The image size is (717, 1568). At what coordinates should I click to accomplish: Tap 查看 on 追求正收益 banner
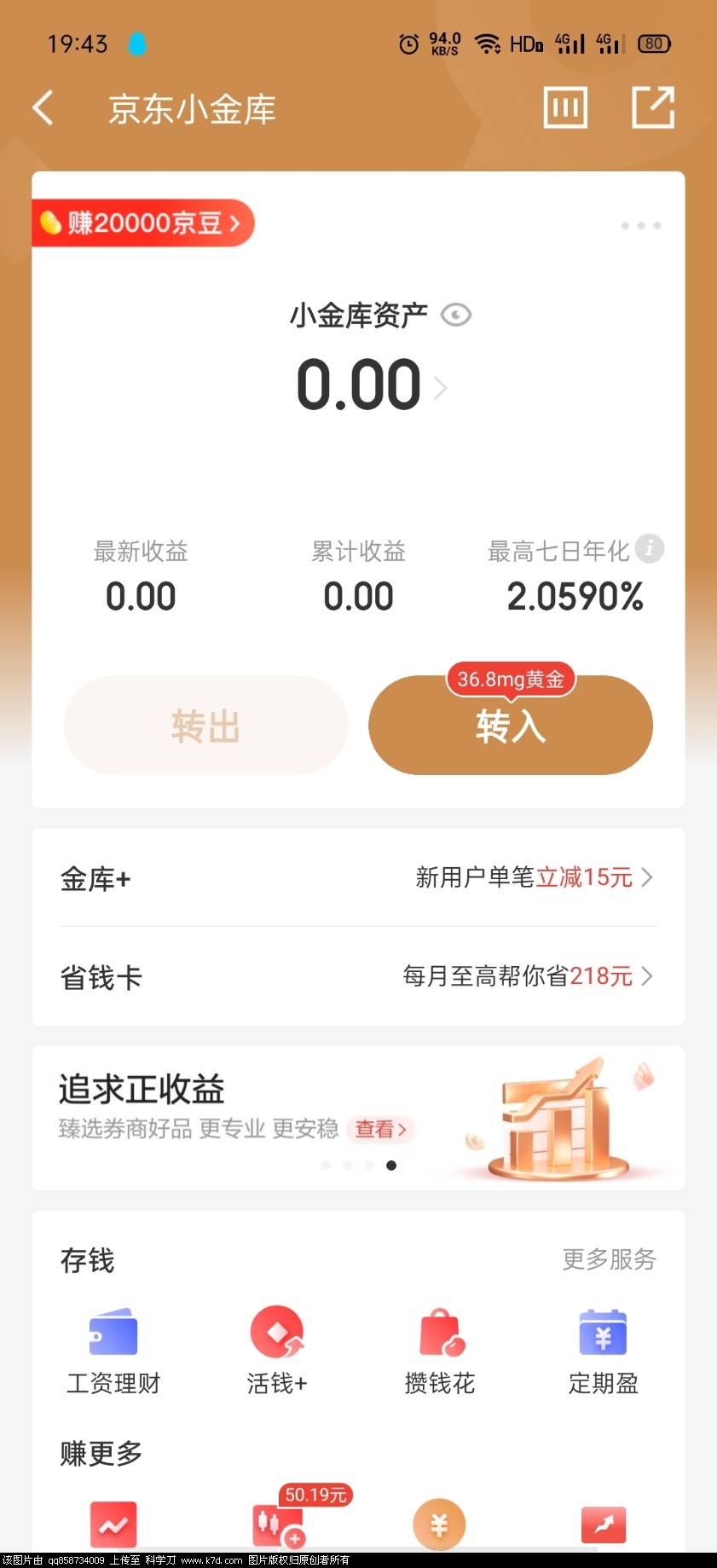379,1129
